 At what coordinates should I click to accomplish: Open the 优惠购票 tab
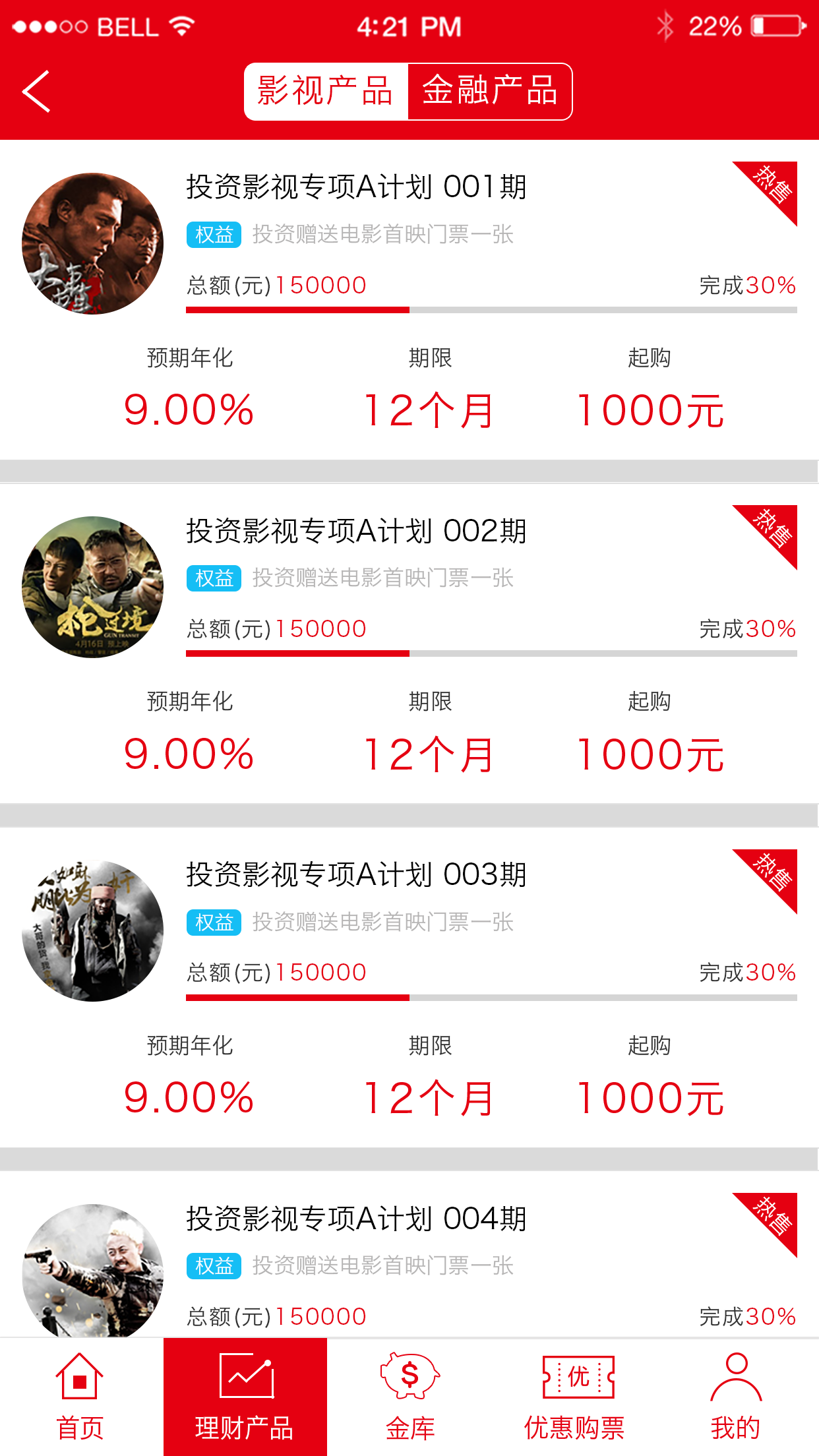point(574,1397)
